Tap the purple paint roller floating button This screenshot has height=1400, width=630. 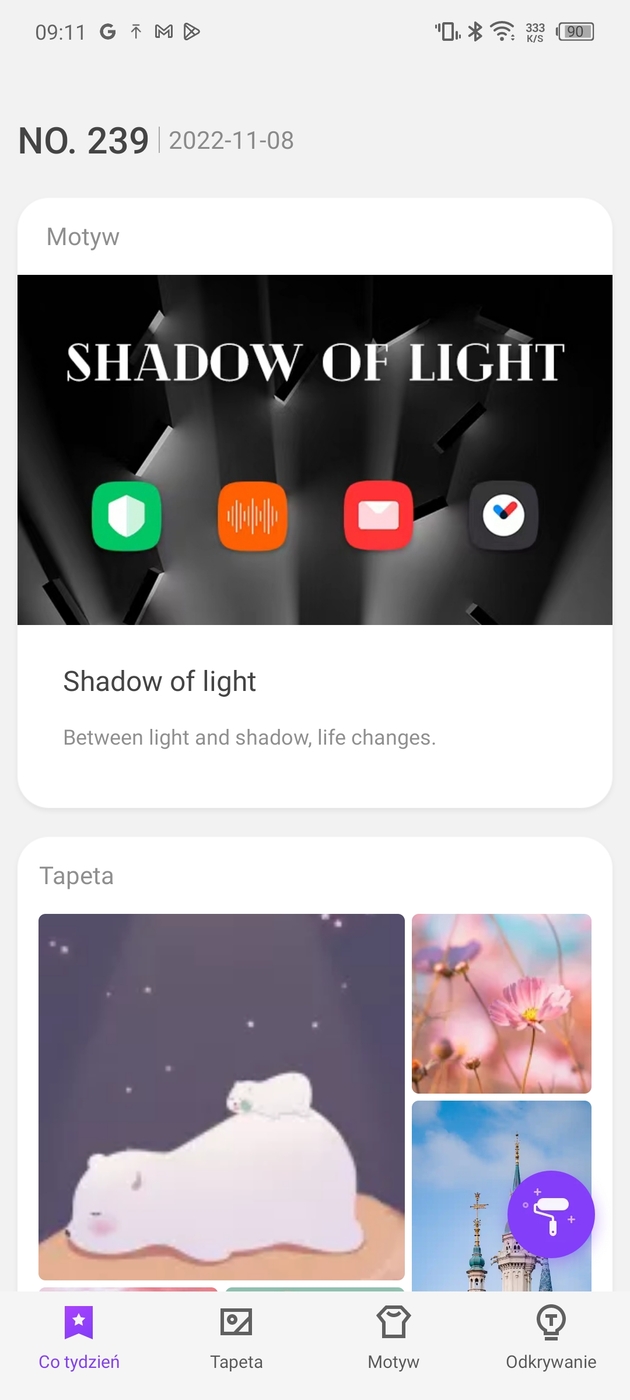tap(551, 1214)
